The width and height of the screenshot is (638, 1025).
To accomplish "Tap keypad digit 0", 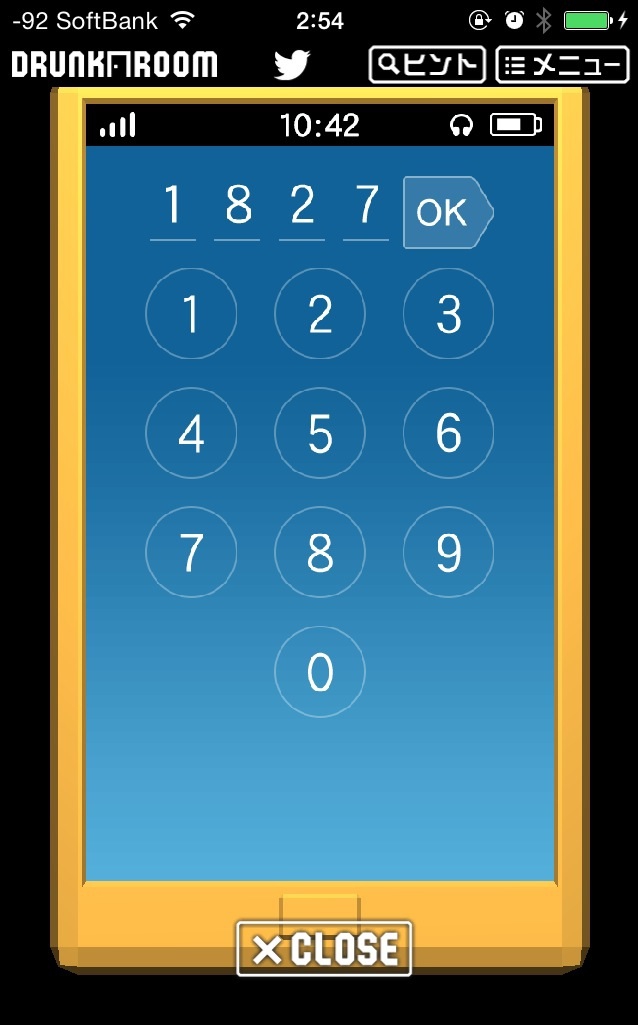I will (x=320, y=672).
